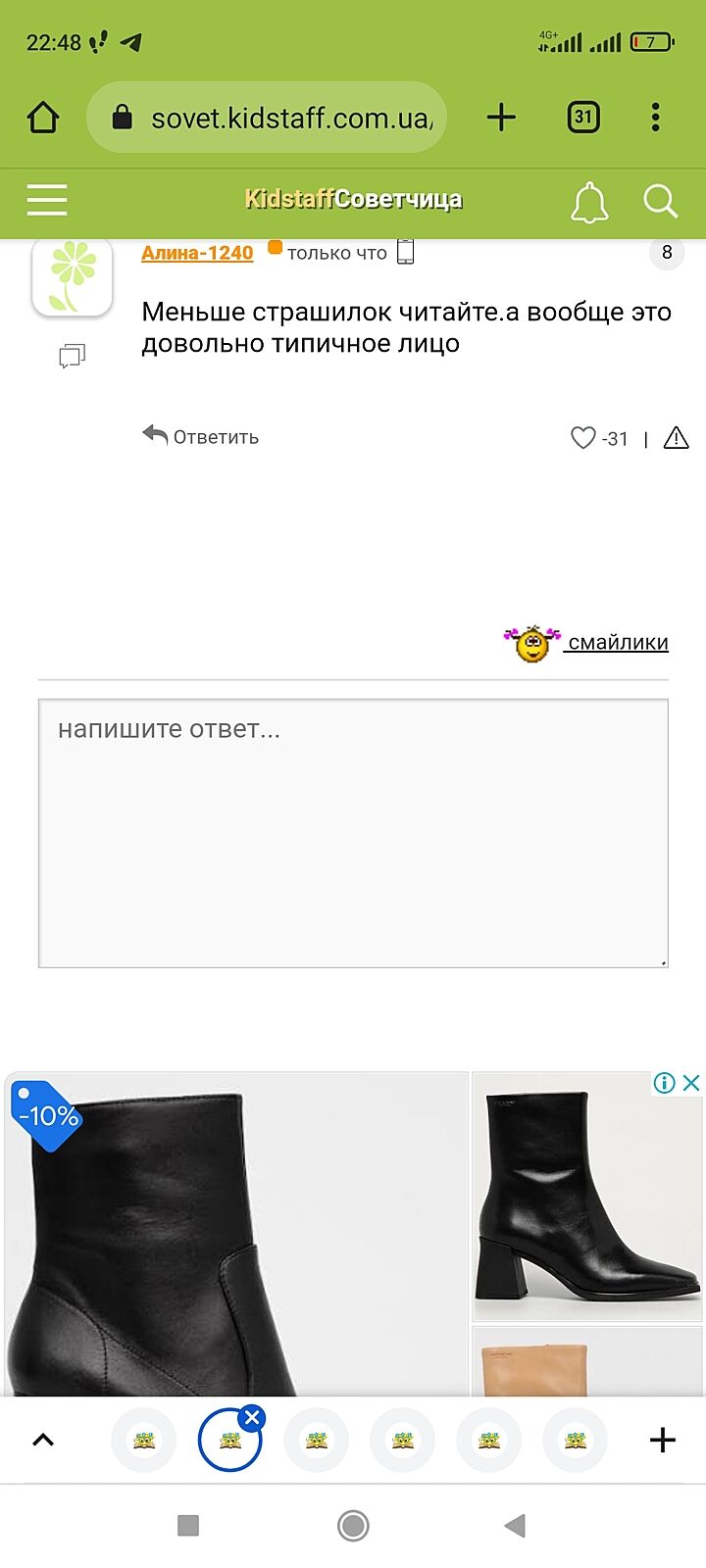Viewport: 706px width, 1568px height.
Task: Report the comment with the warning triangle
Action: (x=676, y=437)
